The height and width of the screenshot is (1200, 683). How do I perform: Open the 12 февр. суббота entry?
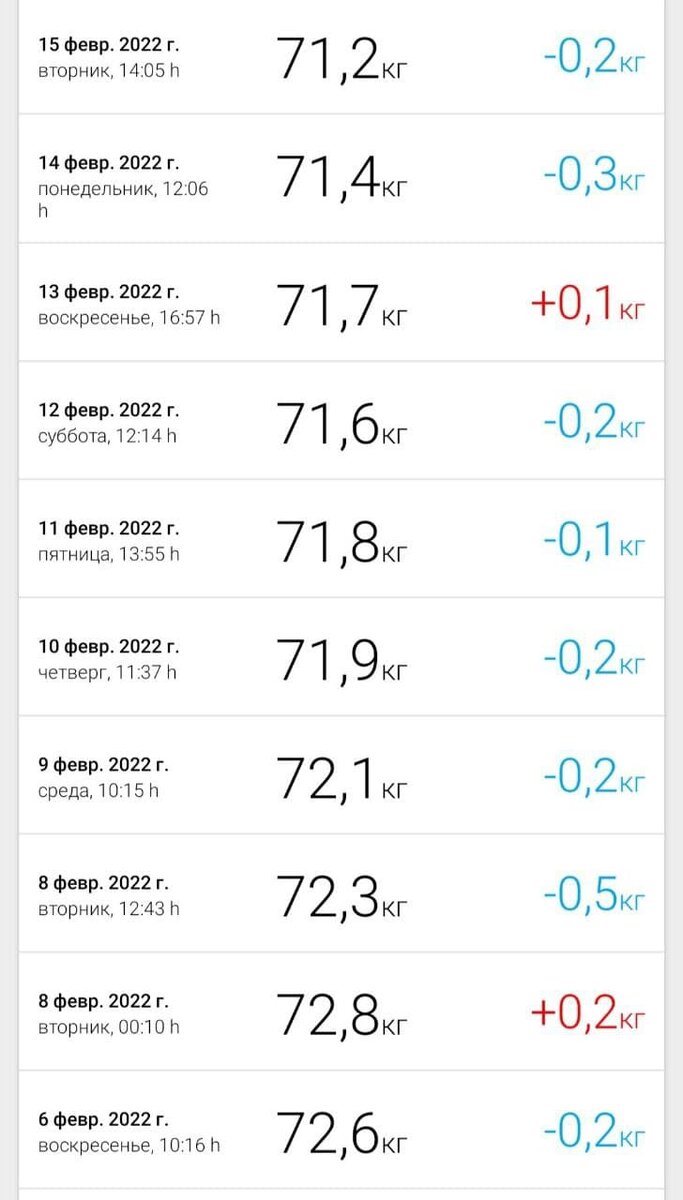(x=341, y=421)
